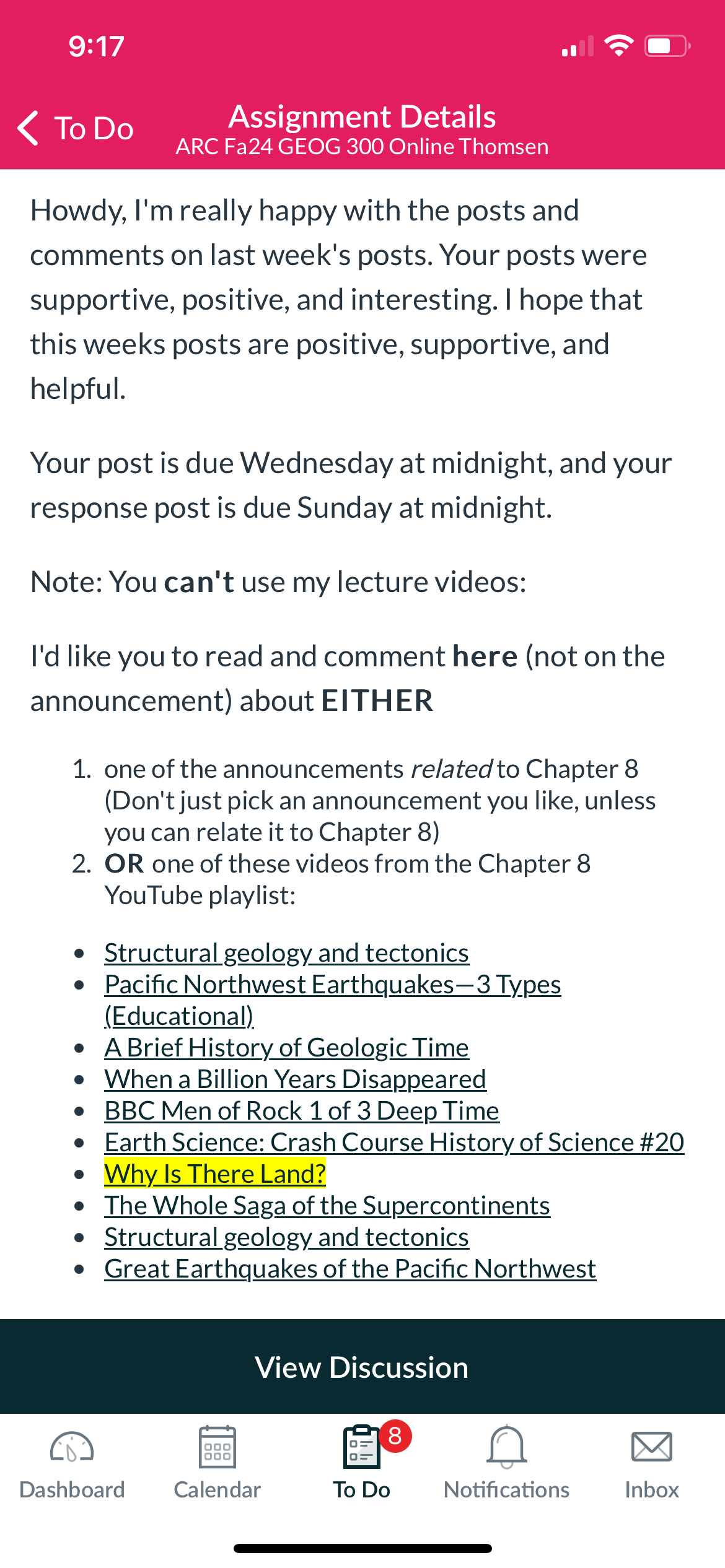Open the highlighted Why Is There Land? link
Screen dimensions: 725x1568
(215, 1174)
